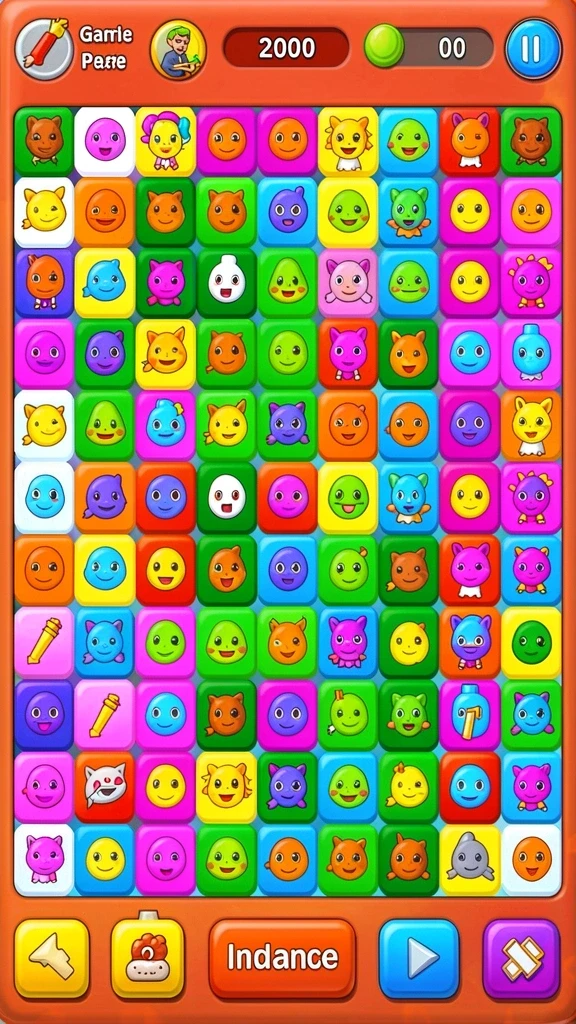
Task: Pause the game
Action: [x=533, y=48]
